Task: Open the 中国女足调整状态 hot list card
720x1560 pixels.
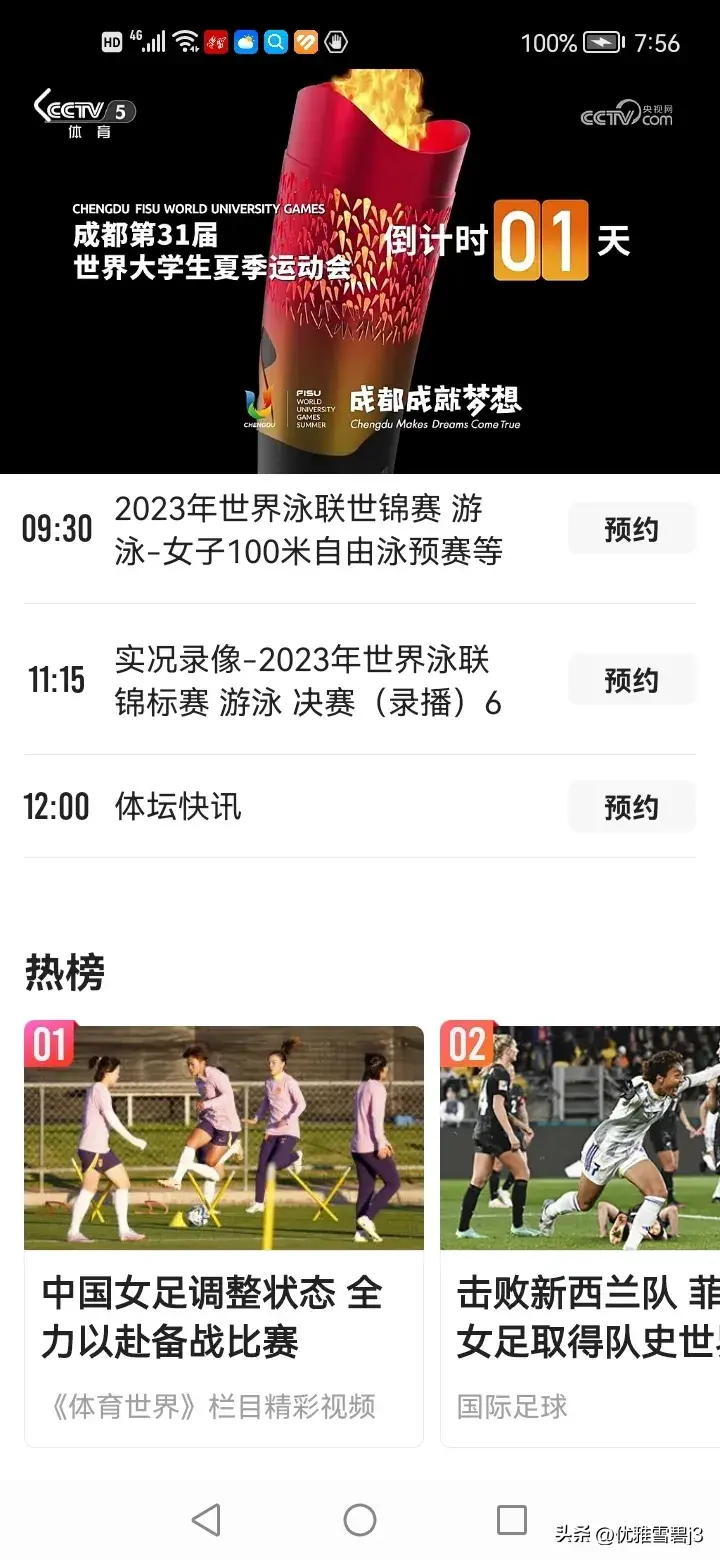Action: coord(224,1235)
